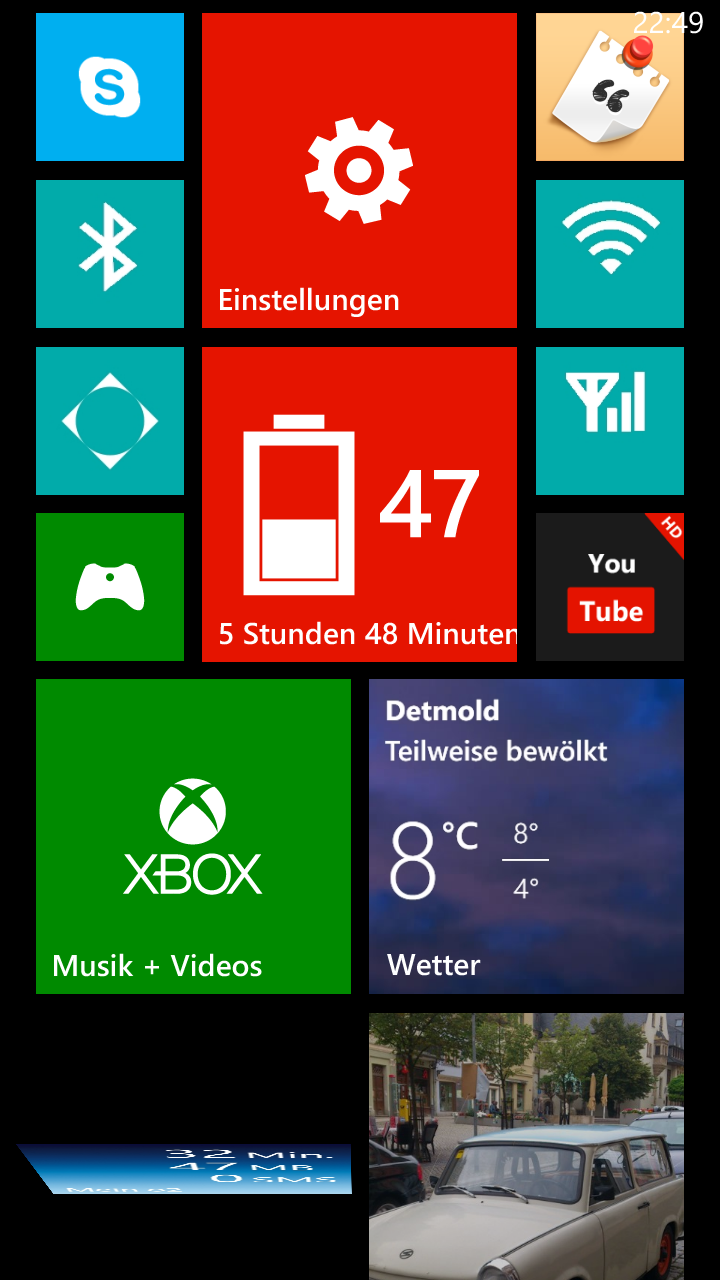Open the pinned notes app tile
720x1280 pixels.
610,87
